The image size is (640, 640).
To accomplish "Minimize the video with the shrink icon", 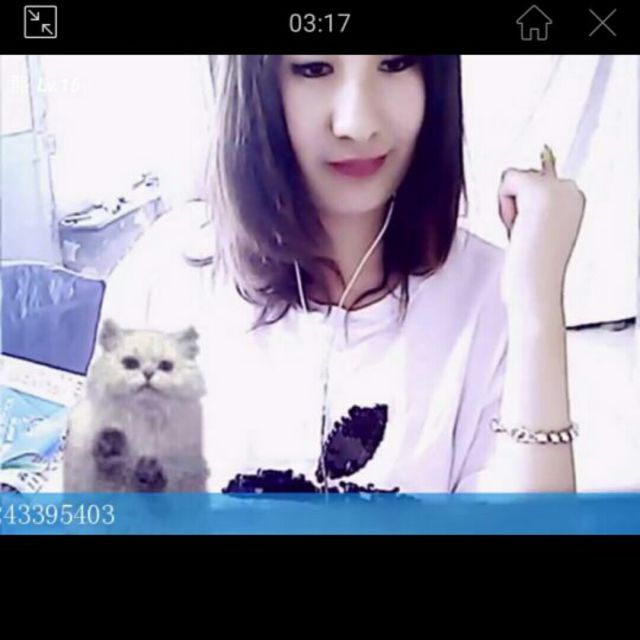I will 40,22.
